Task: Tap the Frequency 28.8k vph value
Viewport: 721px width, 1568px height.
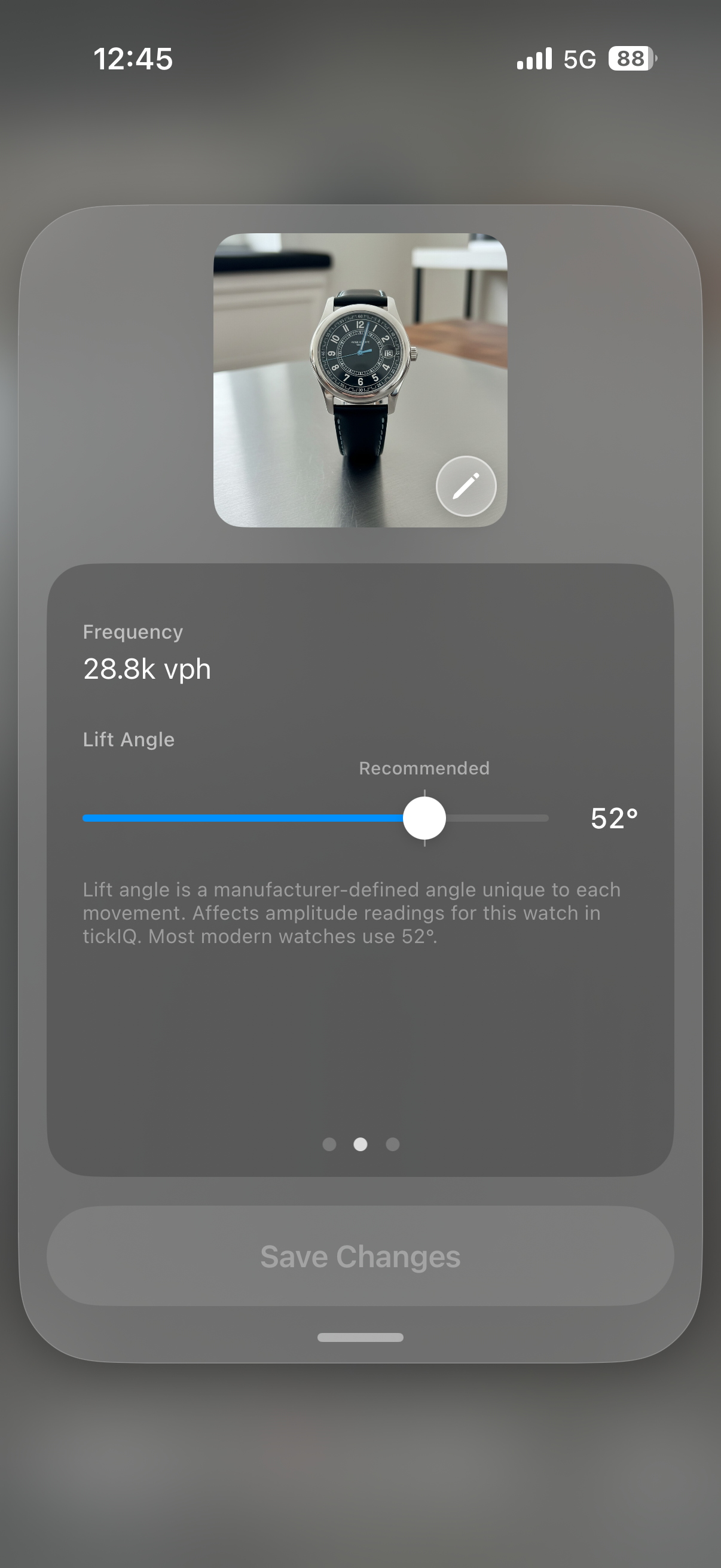Action: pyautogui.click(x=146, y=669)
